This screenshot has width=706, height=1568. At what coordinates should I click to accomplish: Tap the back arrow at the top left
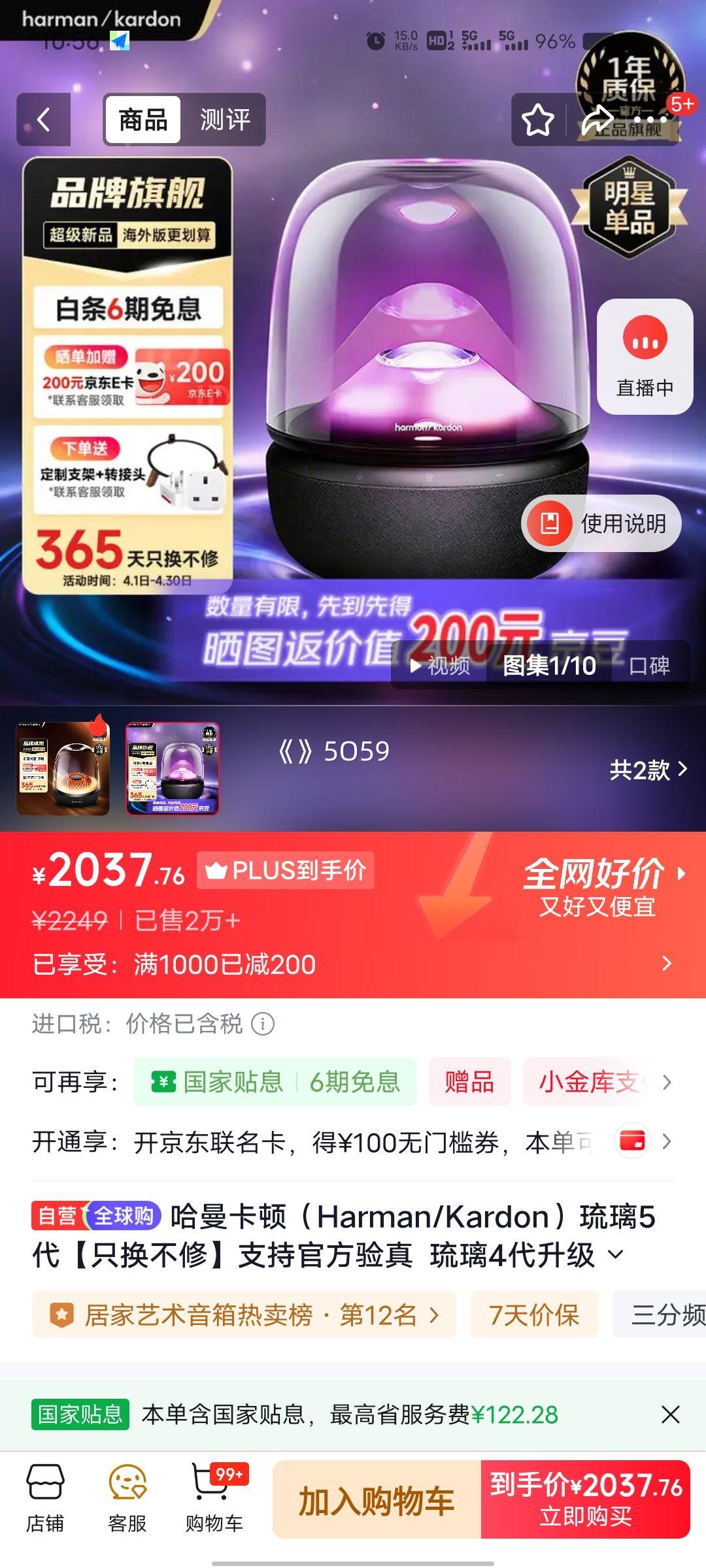tap(42, 119)
